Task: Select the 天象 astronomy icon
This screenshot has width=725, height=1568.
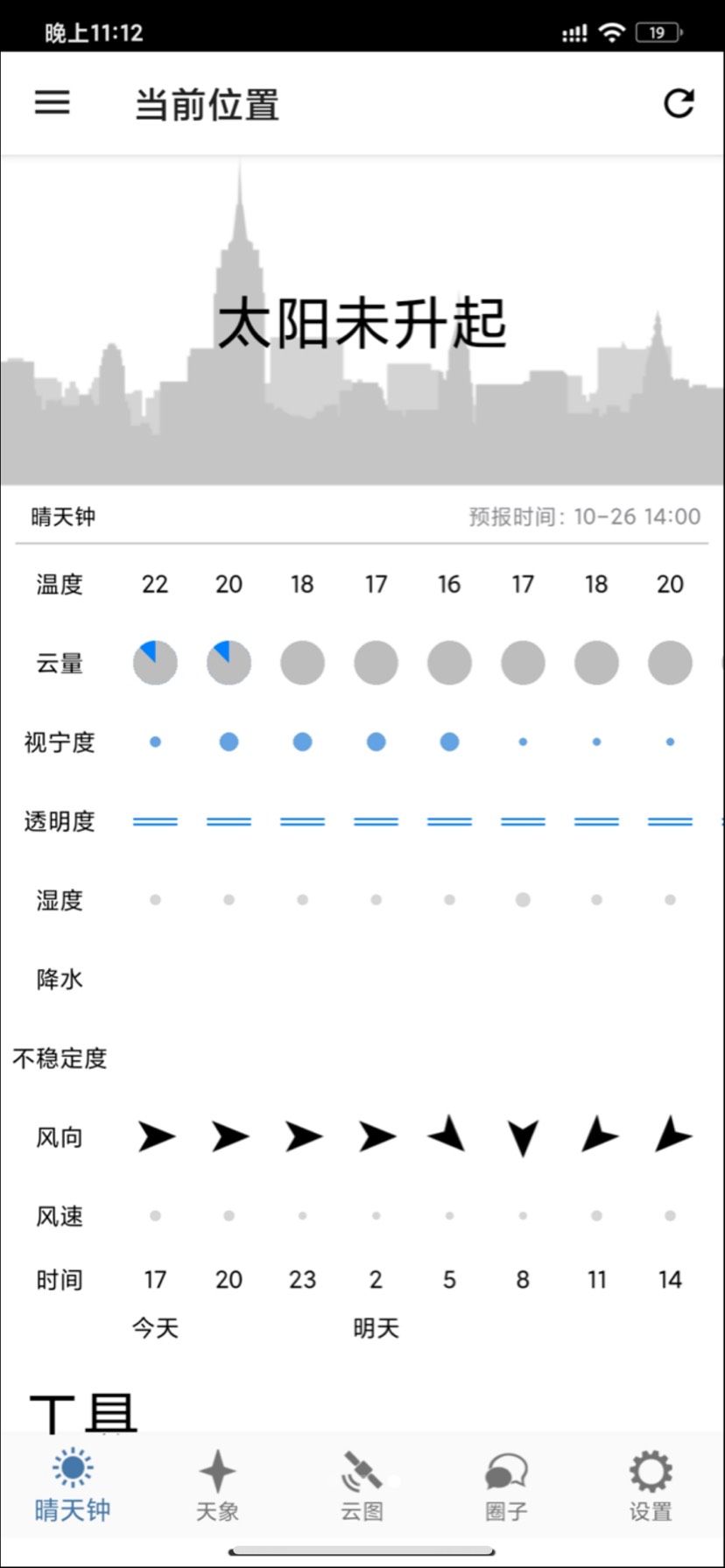Action: (216, 1486)
